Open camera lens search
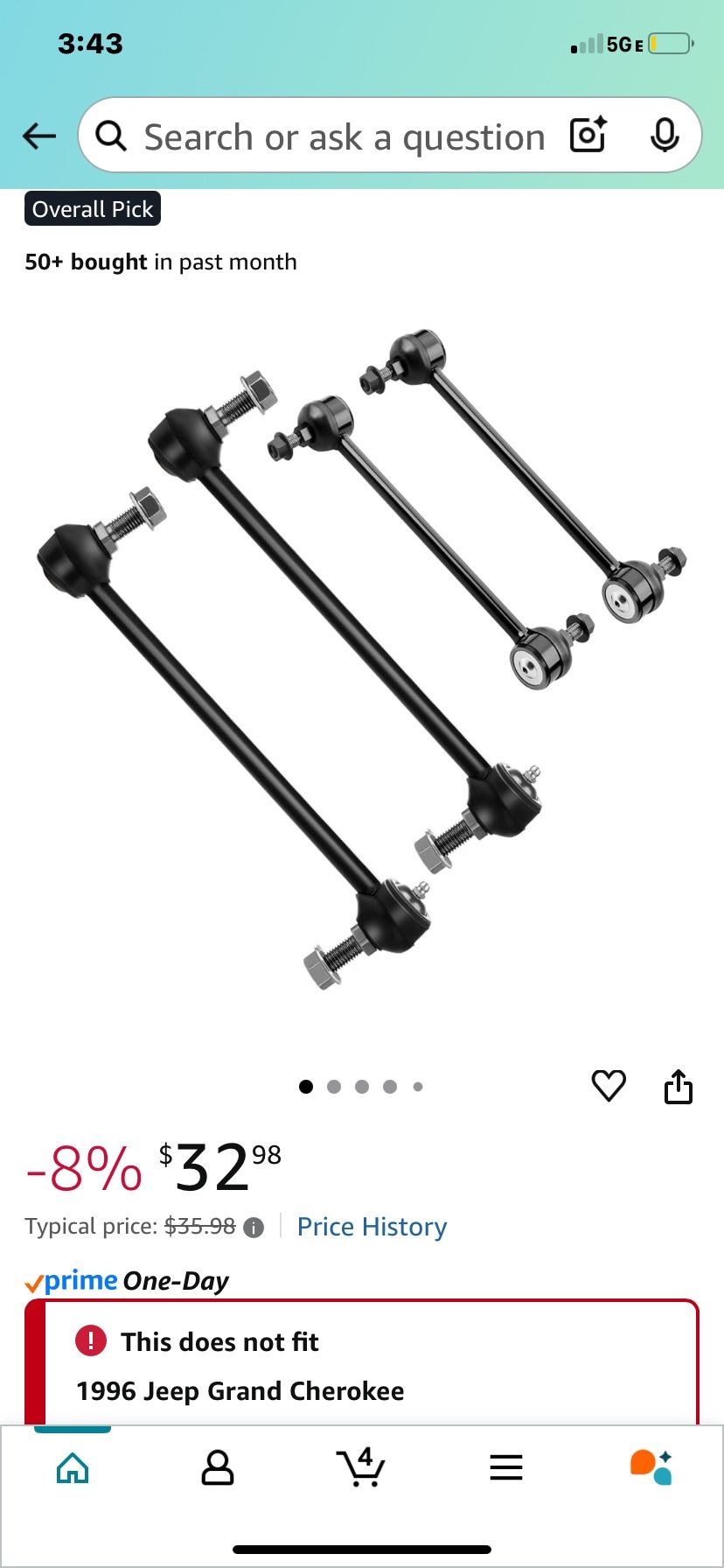 click(588, 136)
